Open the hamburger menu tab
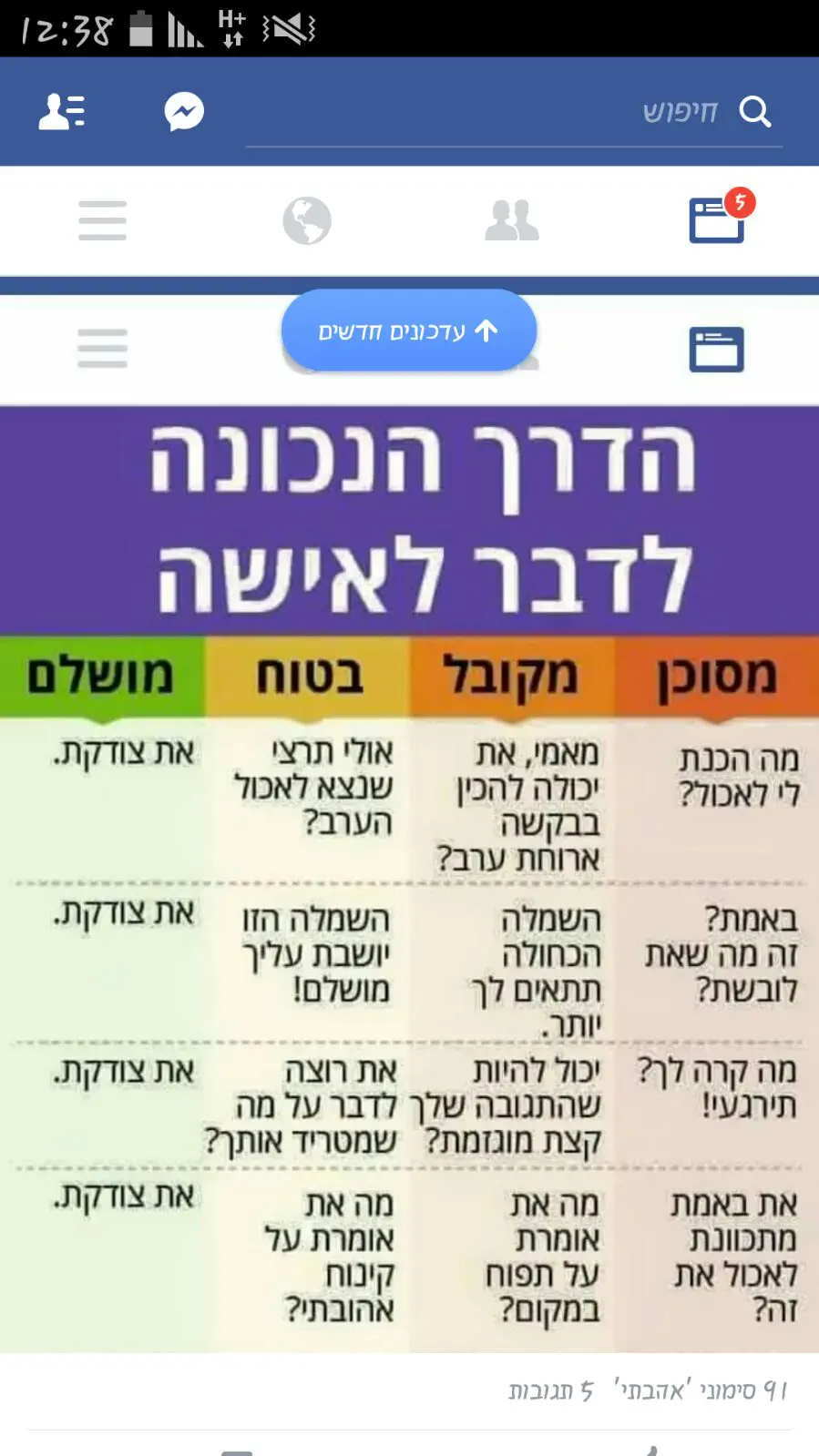This screenshot has width=819, height=1456. click(102, 220)
